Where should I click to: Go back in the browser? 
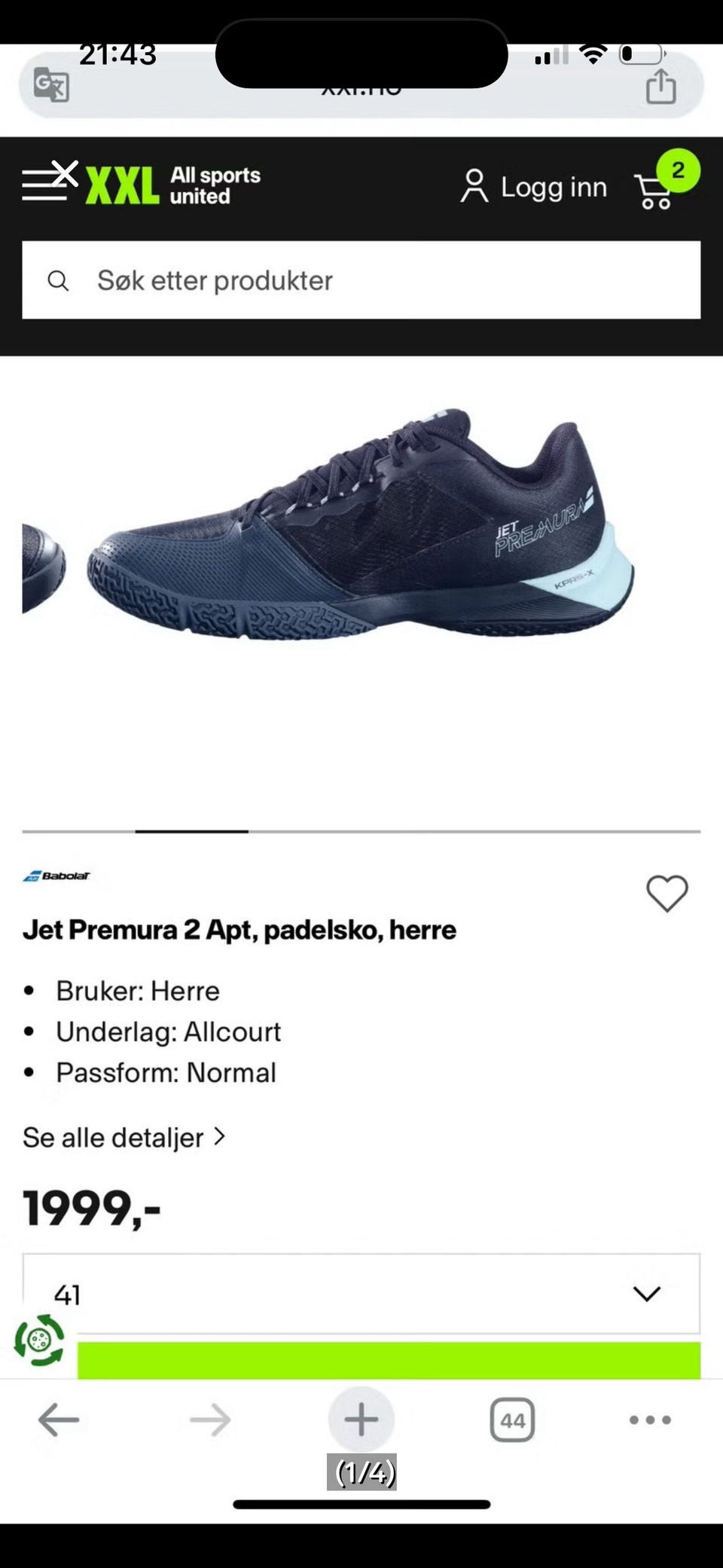tap(59, 1420)
